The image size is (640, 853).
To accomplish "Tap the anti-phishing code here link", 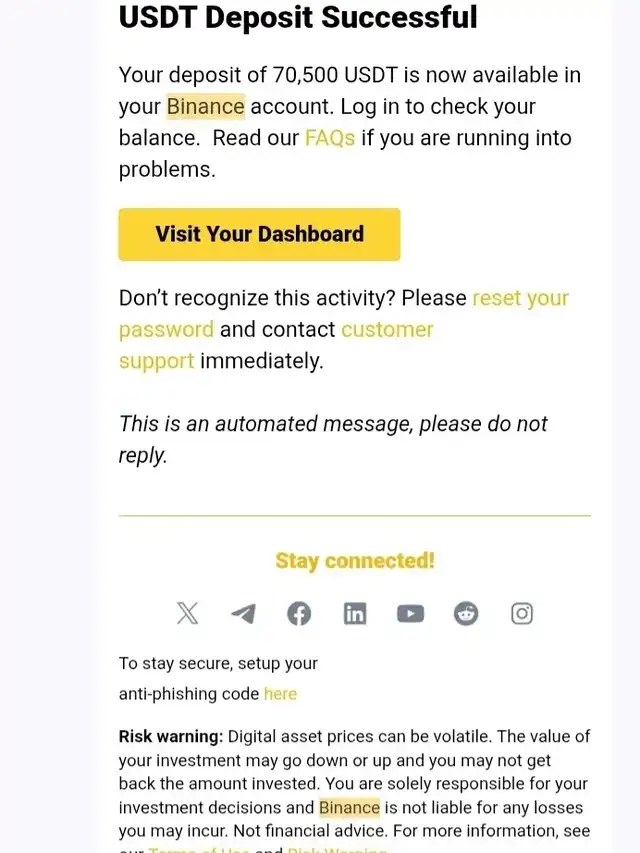I will (280, 693).
